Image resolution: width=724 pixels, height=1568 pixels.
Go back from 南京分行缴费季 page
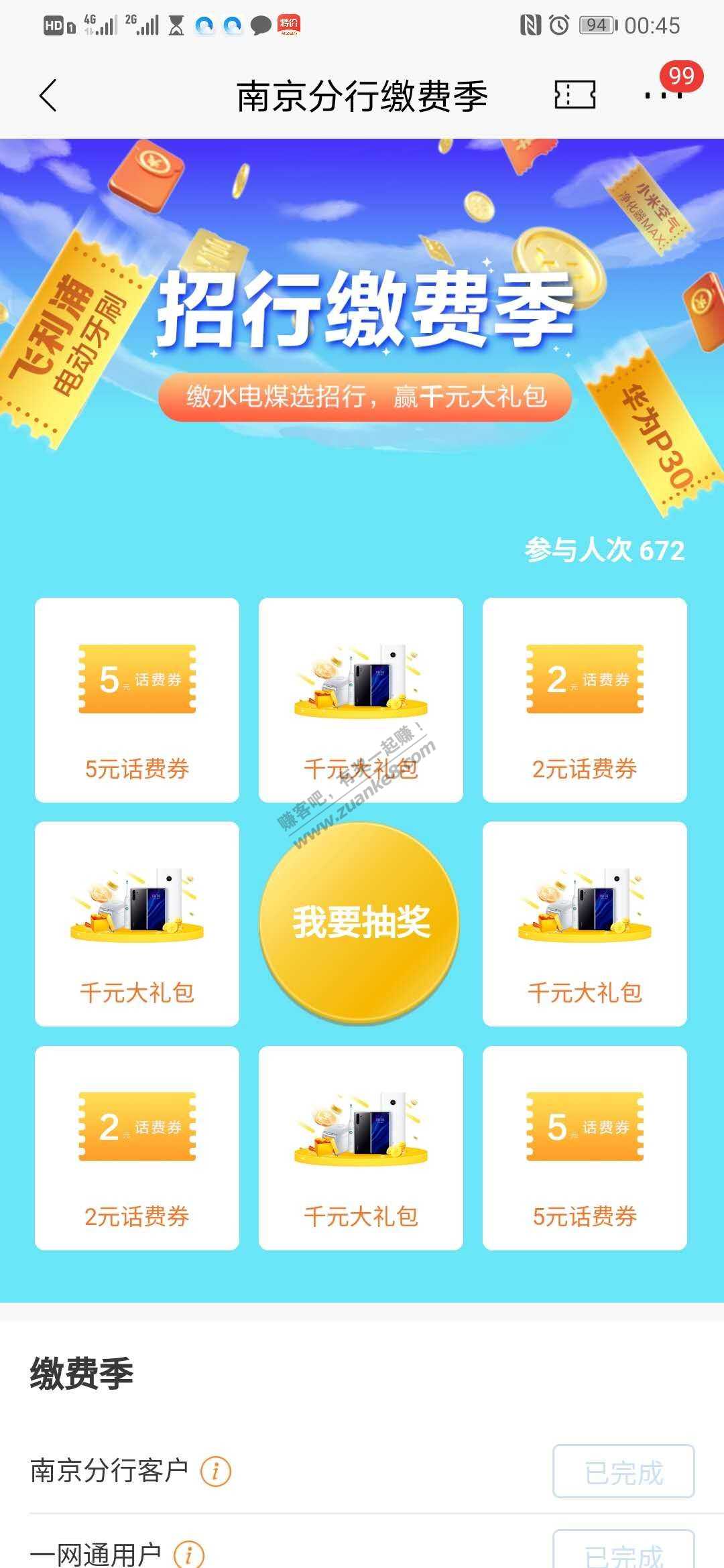(48, 95)
